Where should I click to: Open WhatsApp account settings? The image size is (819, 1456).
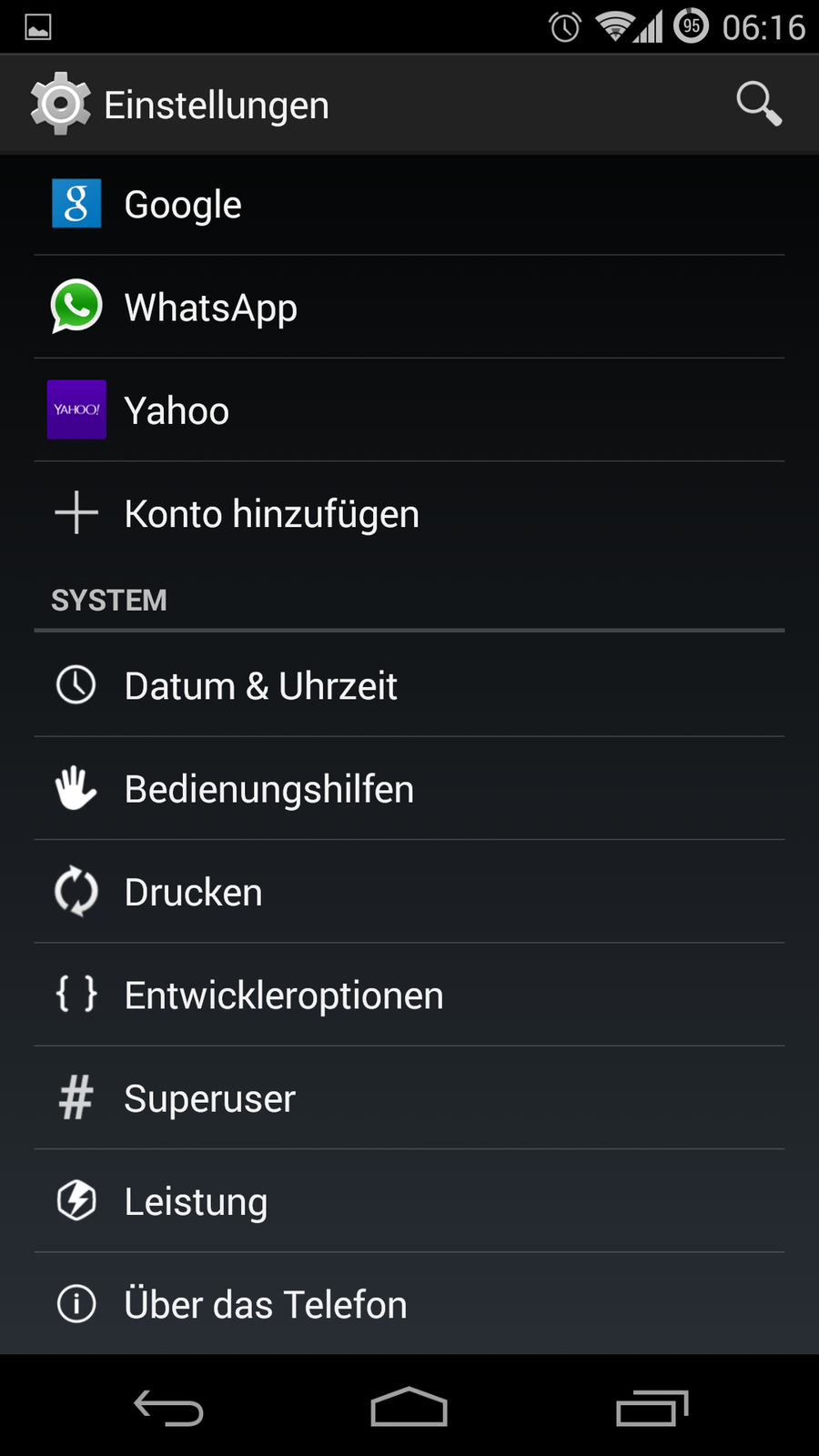[x=409, y=308]
